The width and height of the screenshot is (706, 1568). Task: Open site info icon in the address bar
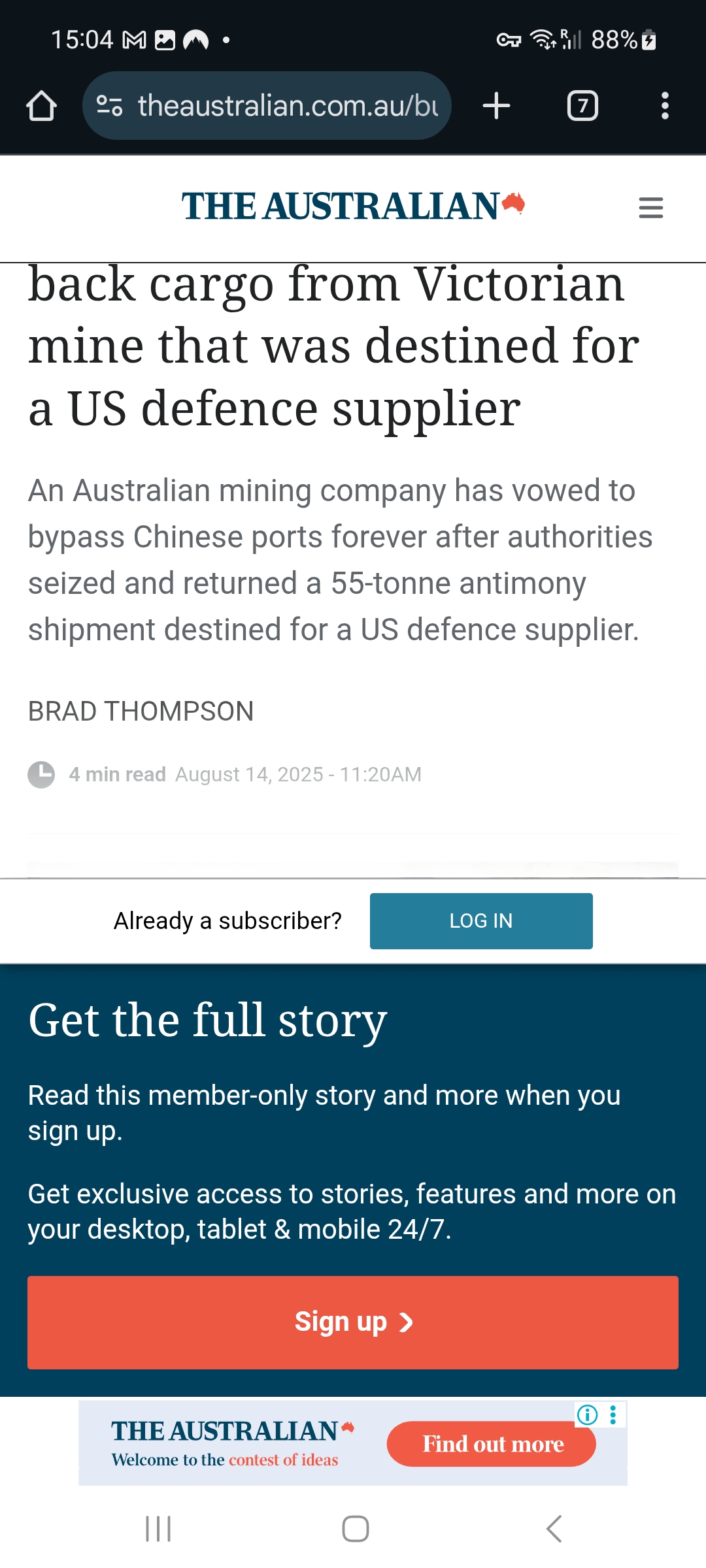point(109,105)
